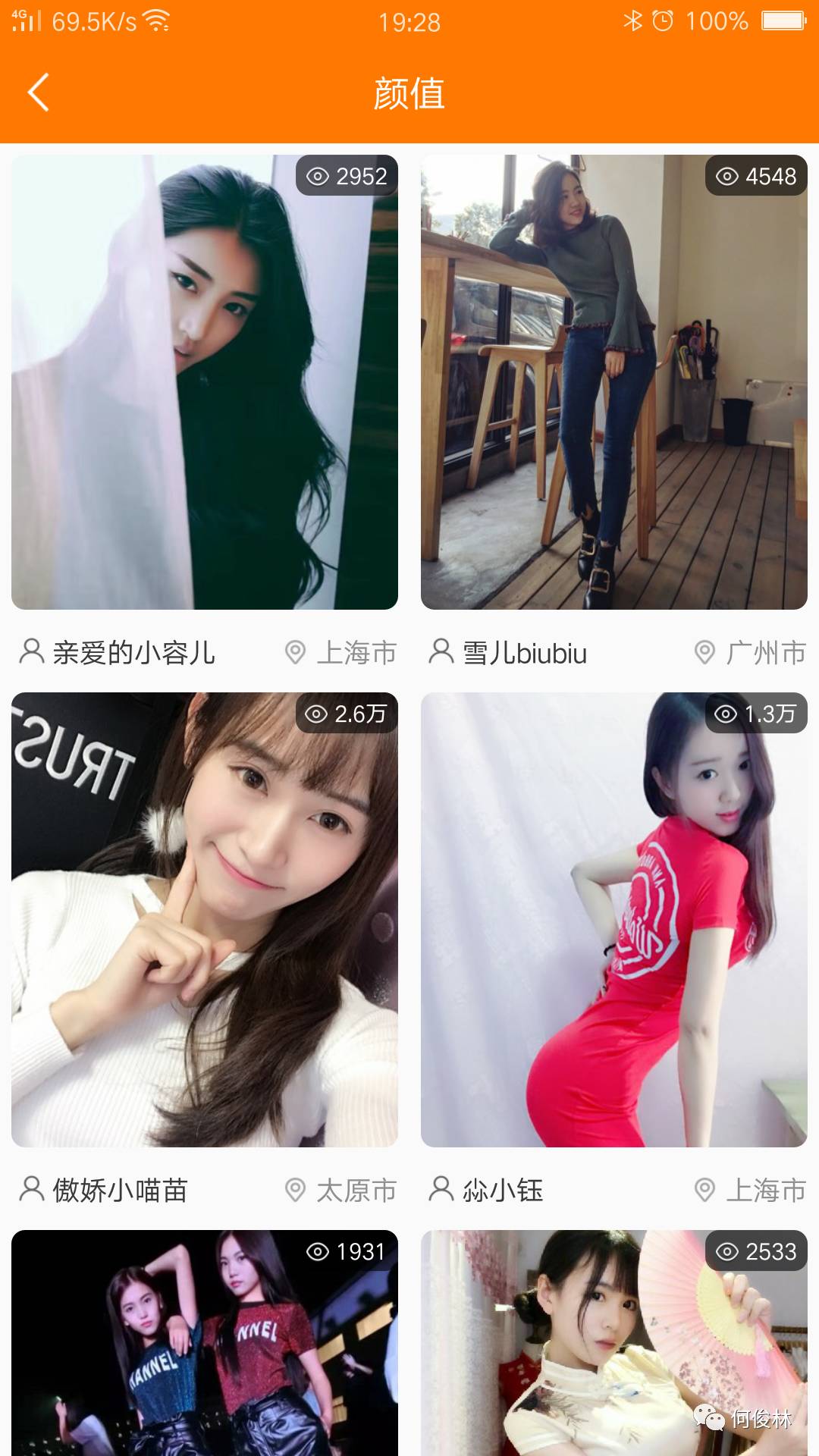819x1456 pixels.
Task: Open the photo card of 傲娇小喵苗
Action: [x=205, y=920]
